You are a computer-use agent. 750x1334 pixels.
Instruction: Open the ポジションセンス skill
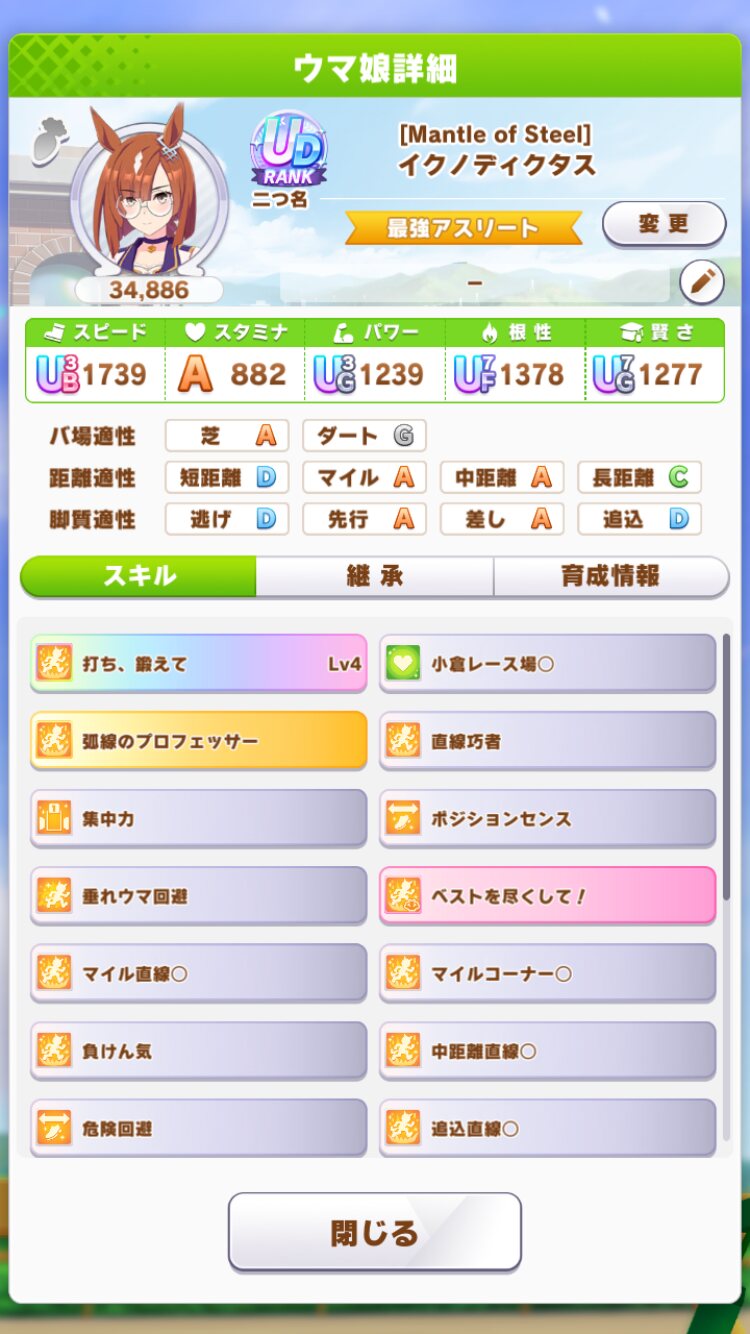click(x=547, y=818)
